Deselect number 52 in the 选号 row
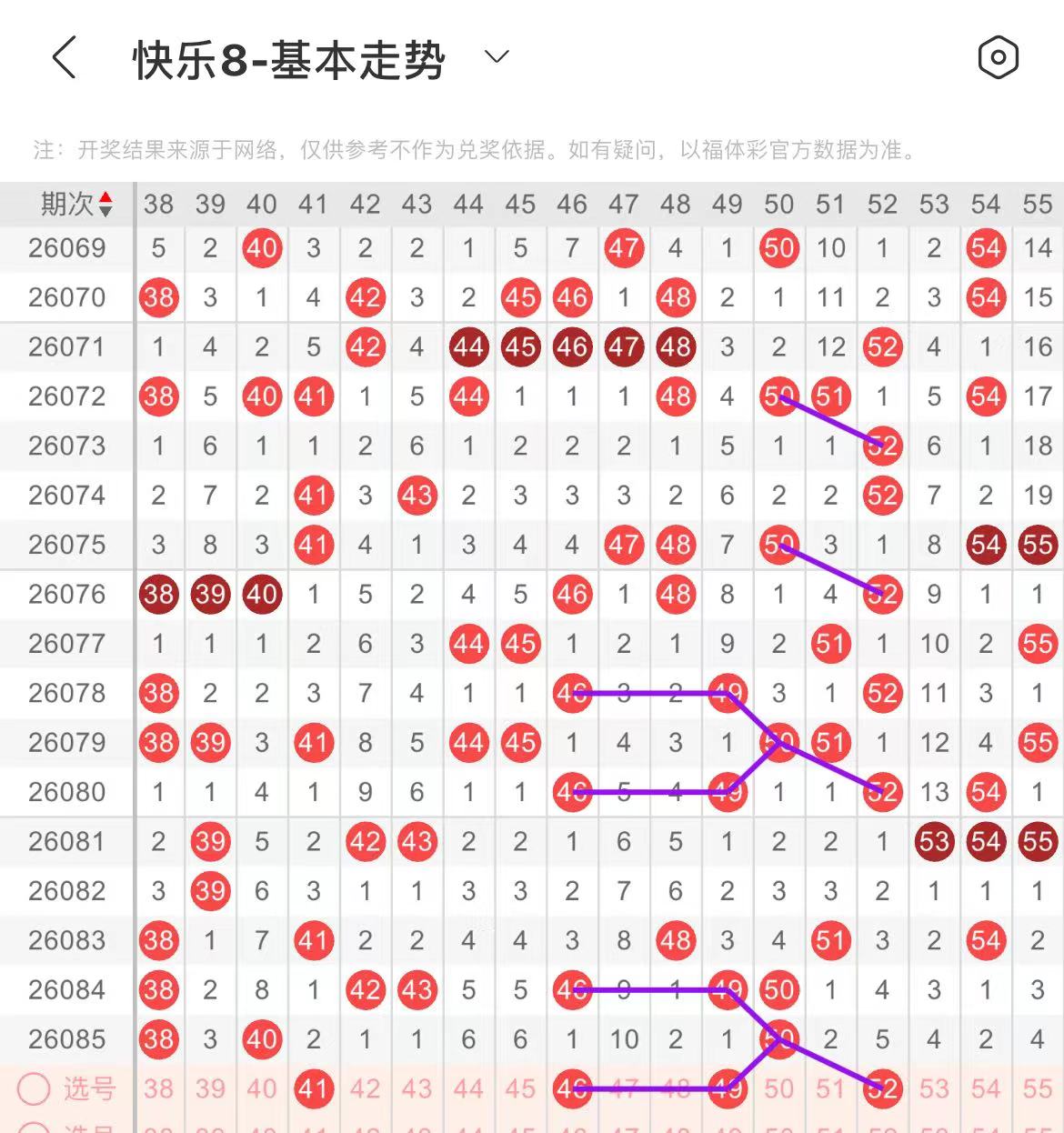Viewport: 1064px width, 1133px height. click(882, 1088)
